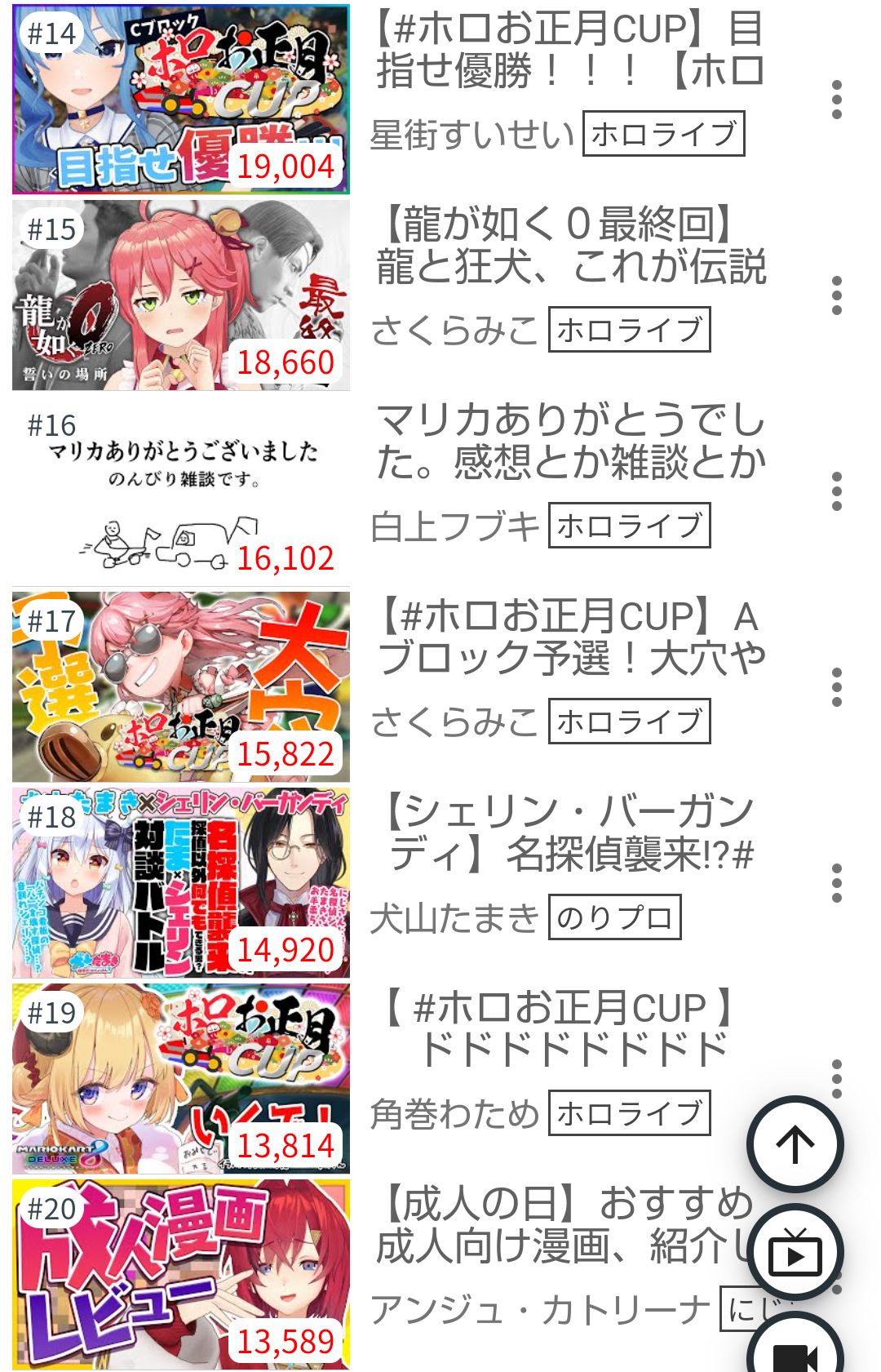Tap the ホロライブ tag beside 星街すいせい
Screen dimensions: 881x1372
pyautogui.click(x=663, y=134)
